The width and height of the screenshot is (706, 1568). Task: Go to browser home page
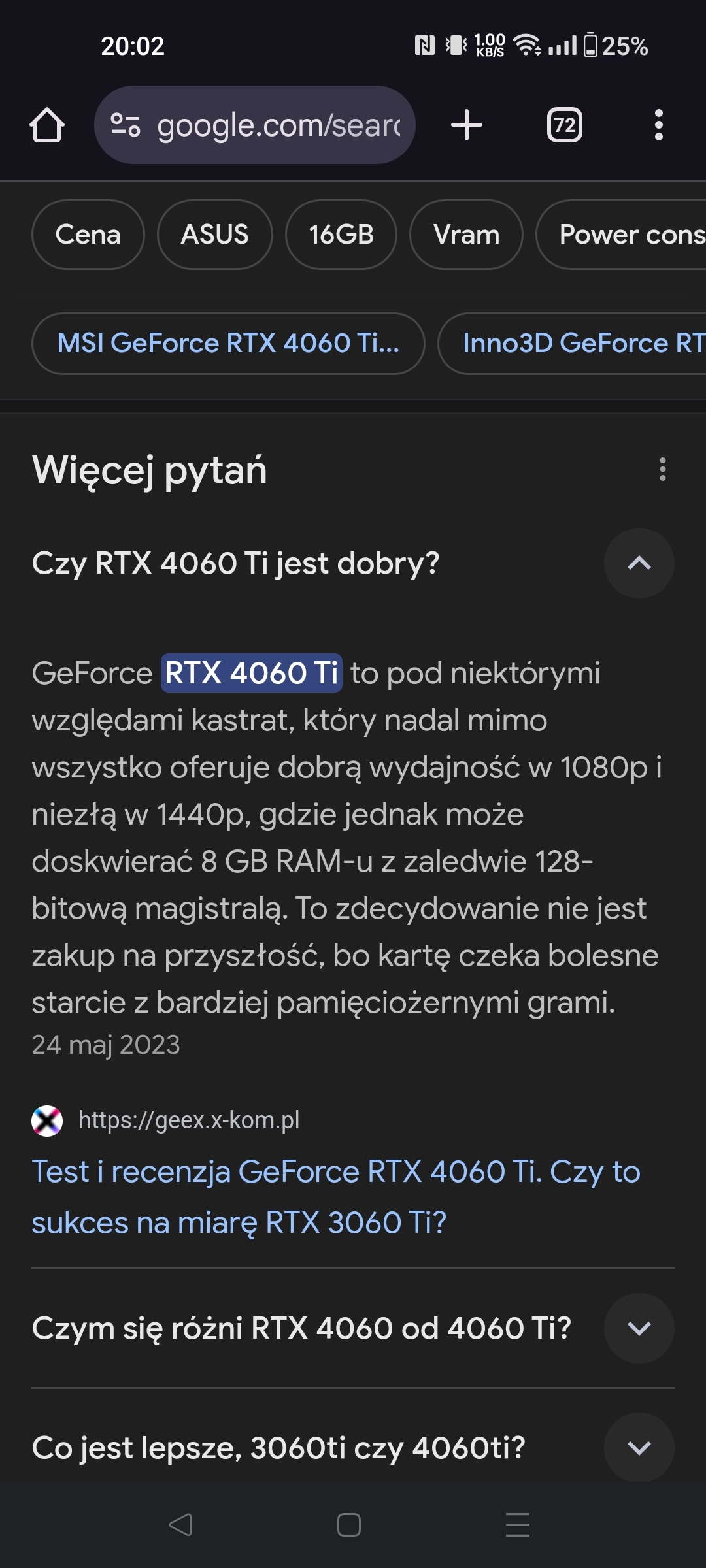pyautogui.click(x=47, y=125)
